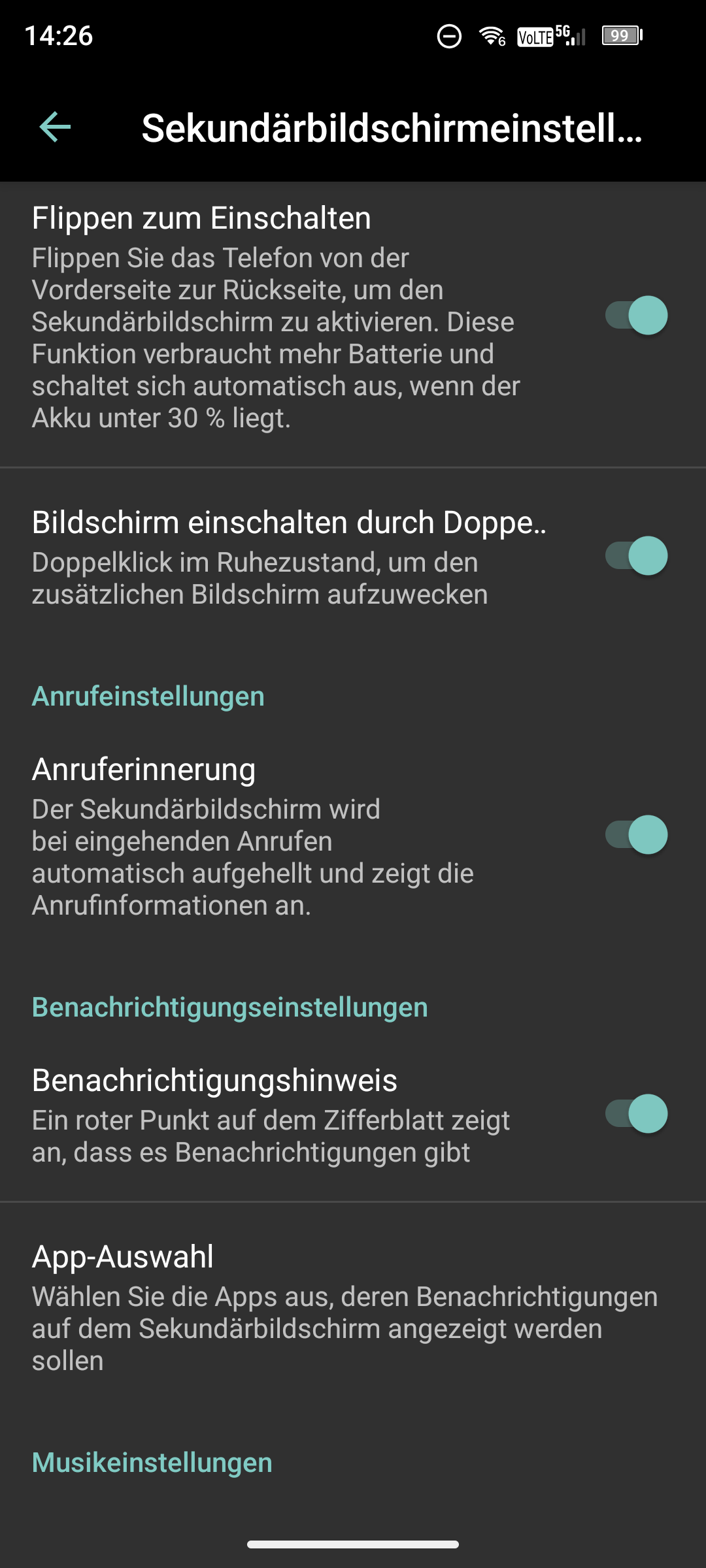Viewport: 706px width, 1568px height.
Task: Turn off Bildschirm einschalten durch Doppelklick
Action: 636,556
